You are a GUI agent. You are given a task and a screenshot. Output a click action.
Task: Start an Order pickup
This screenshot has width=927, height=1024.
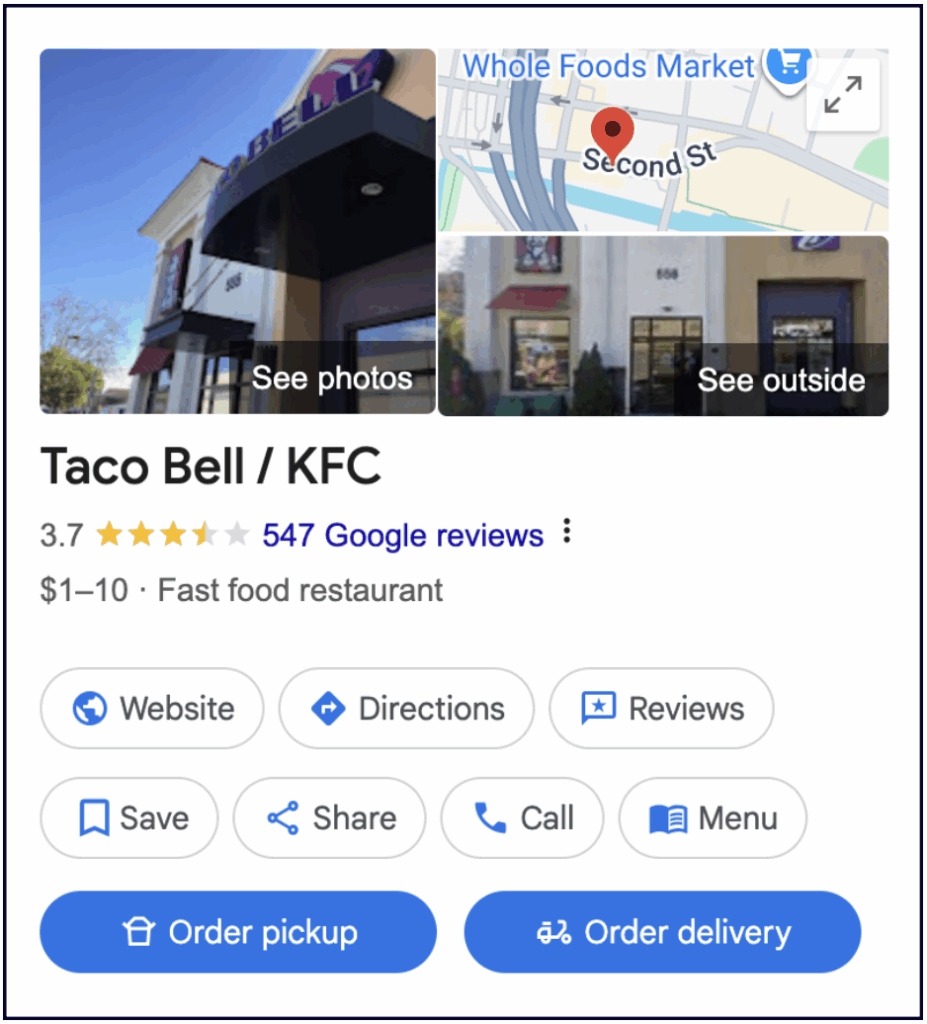[x=238, y=932]
